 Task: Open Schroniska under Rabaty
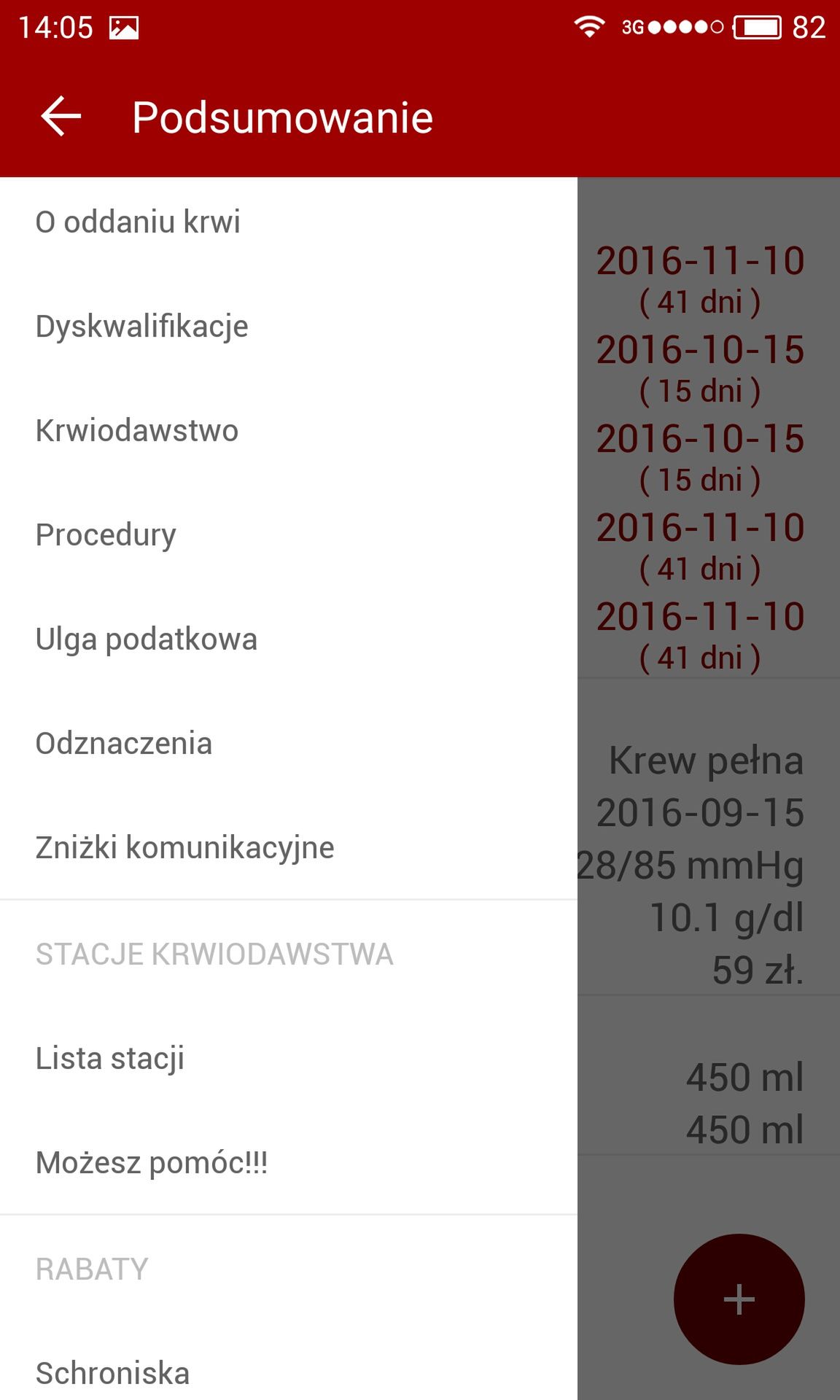click(289, 1373)
